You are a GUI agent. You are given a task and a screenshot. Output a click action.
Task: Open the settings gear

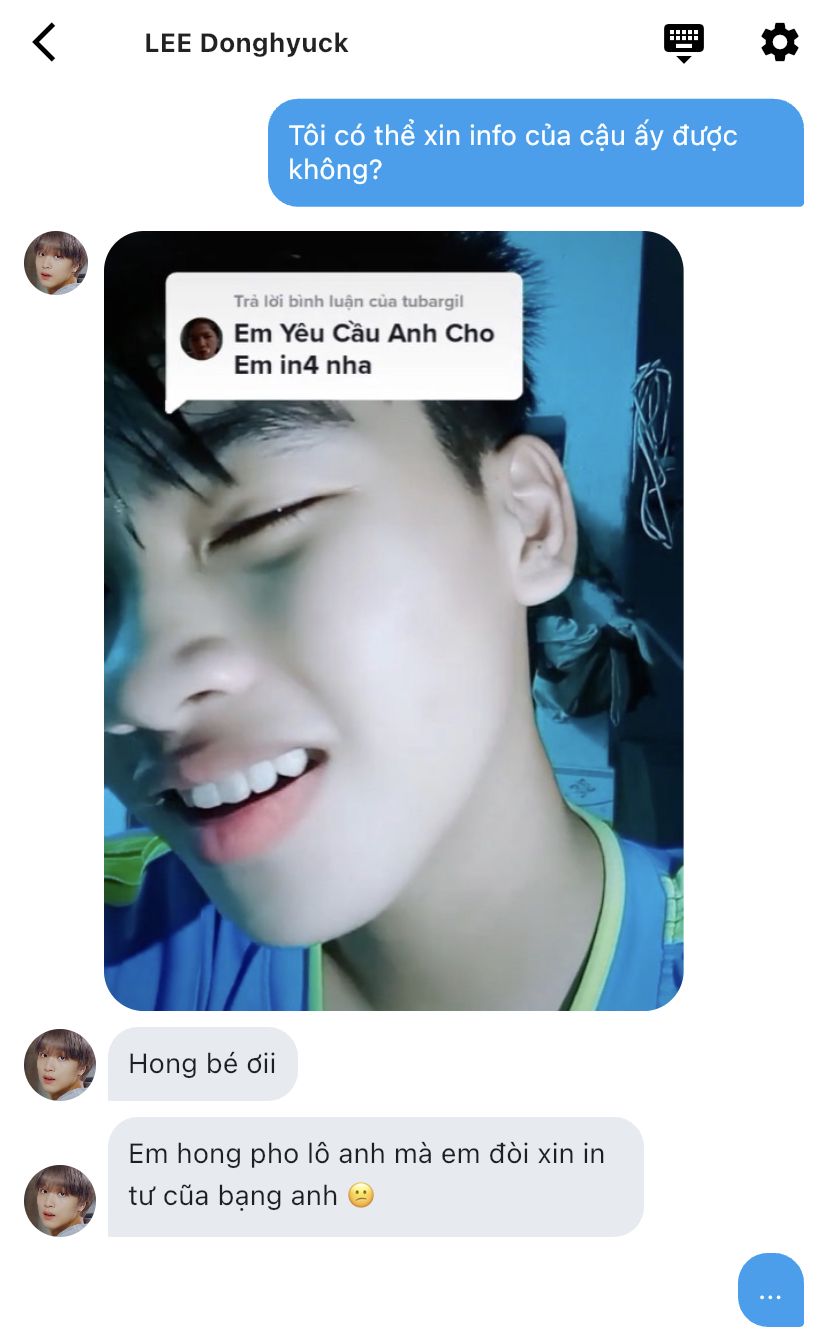(779, 42)
